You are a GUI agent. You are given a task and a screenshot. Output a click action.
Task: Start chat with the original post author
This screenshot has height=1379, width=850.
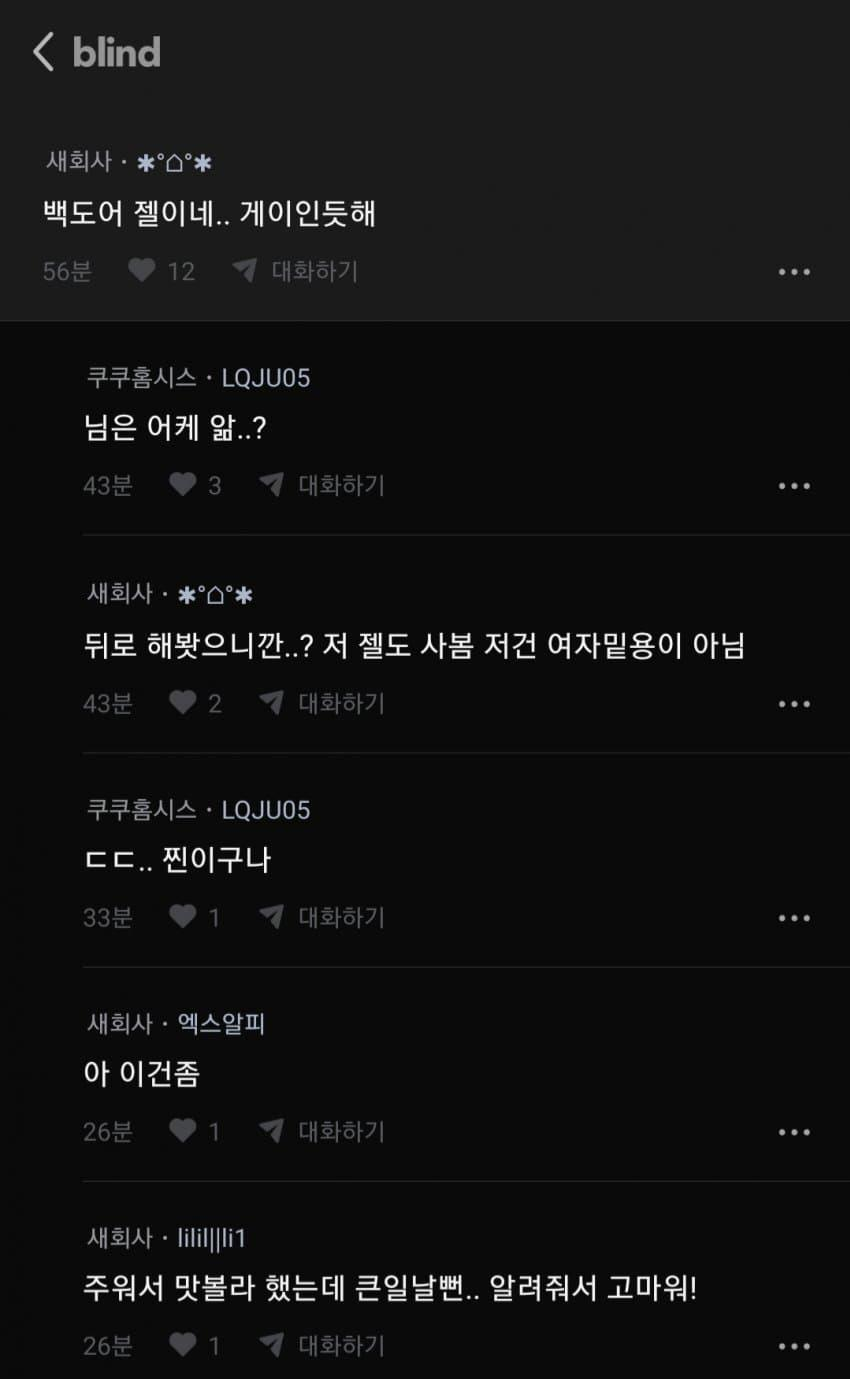[295, 270]
